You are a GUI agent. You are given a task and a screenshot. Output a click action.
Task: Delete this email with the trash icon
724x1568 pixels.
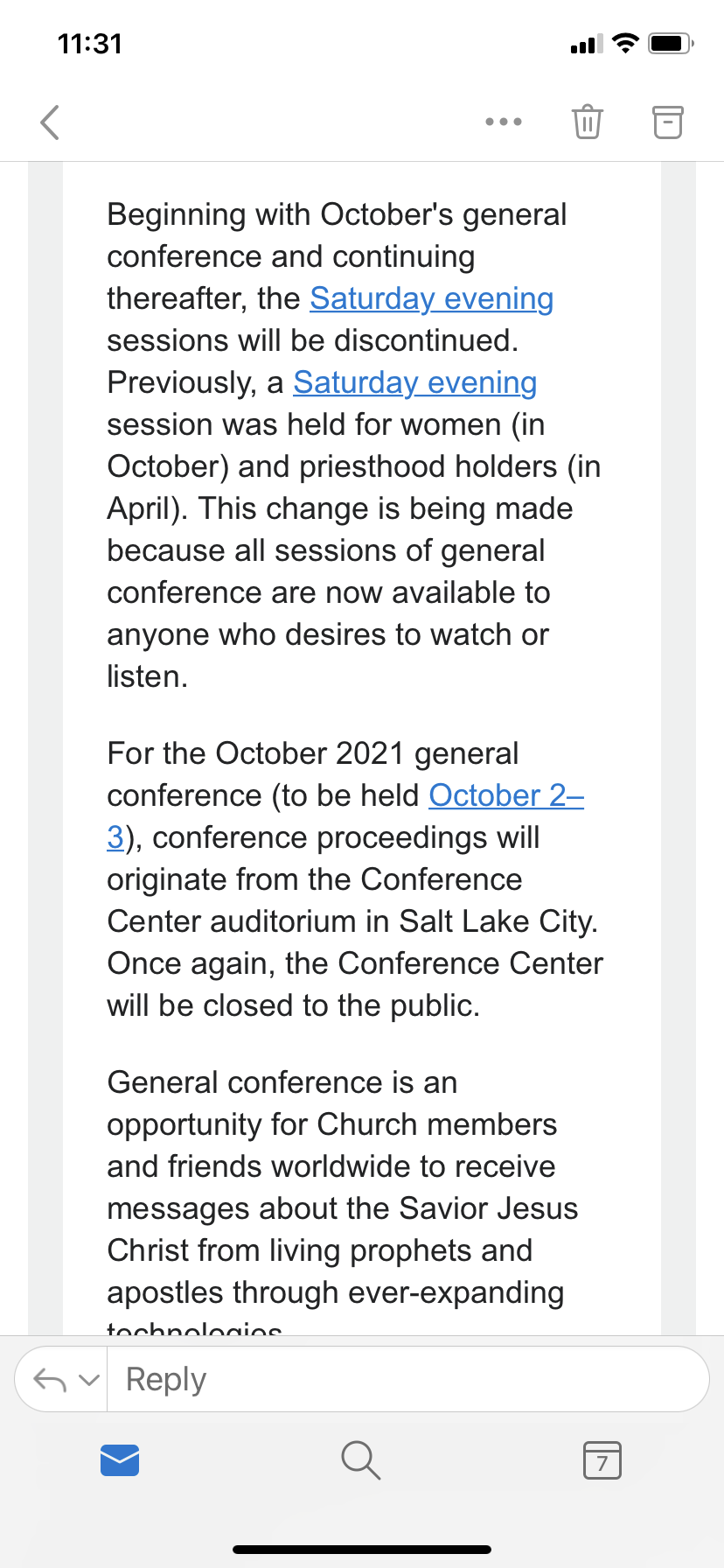(587, 122)
